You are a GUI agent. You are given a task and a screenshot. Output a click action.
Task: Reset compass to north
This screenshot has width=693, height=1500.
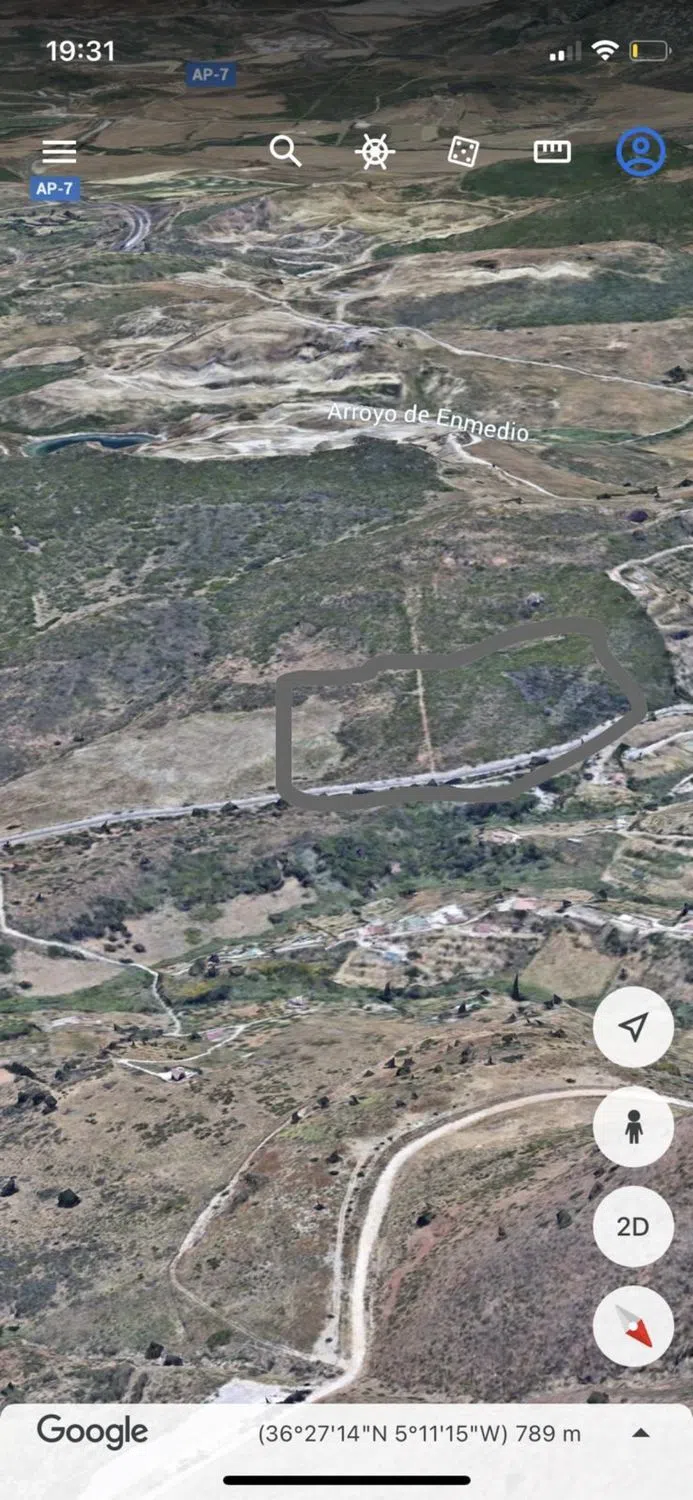coord(633,1326)
